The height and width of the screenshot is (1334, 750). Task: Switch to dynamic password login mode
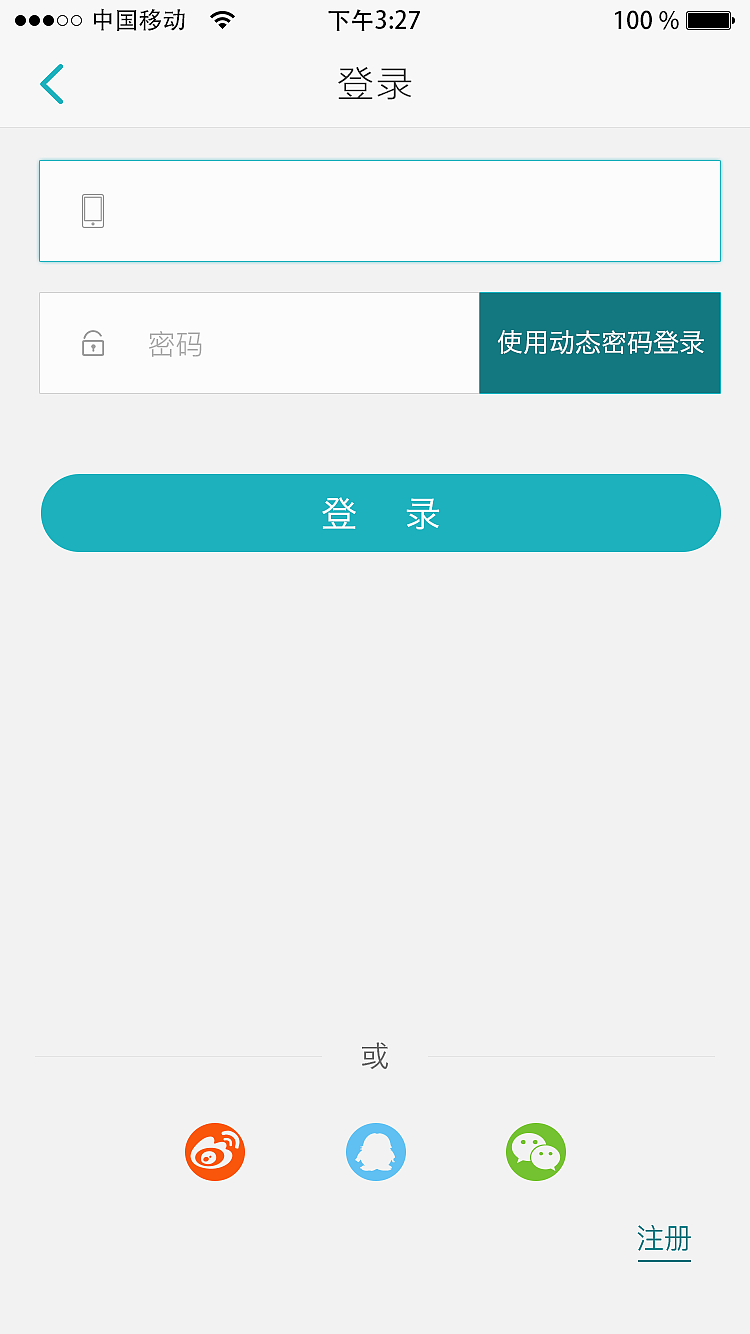(600, 342)
